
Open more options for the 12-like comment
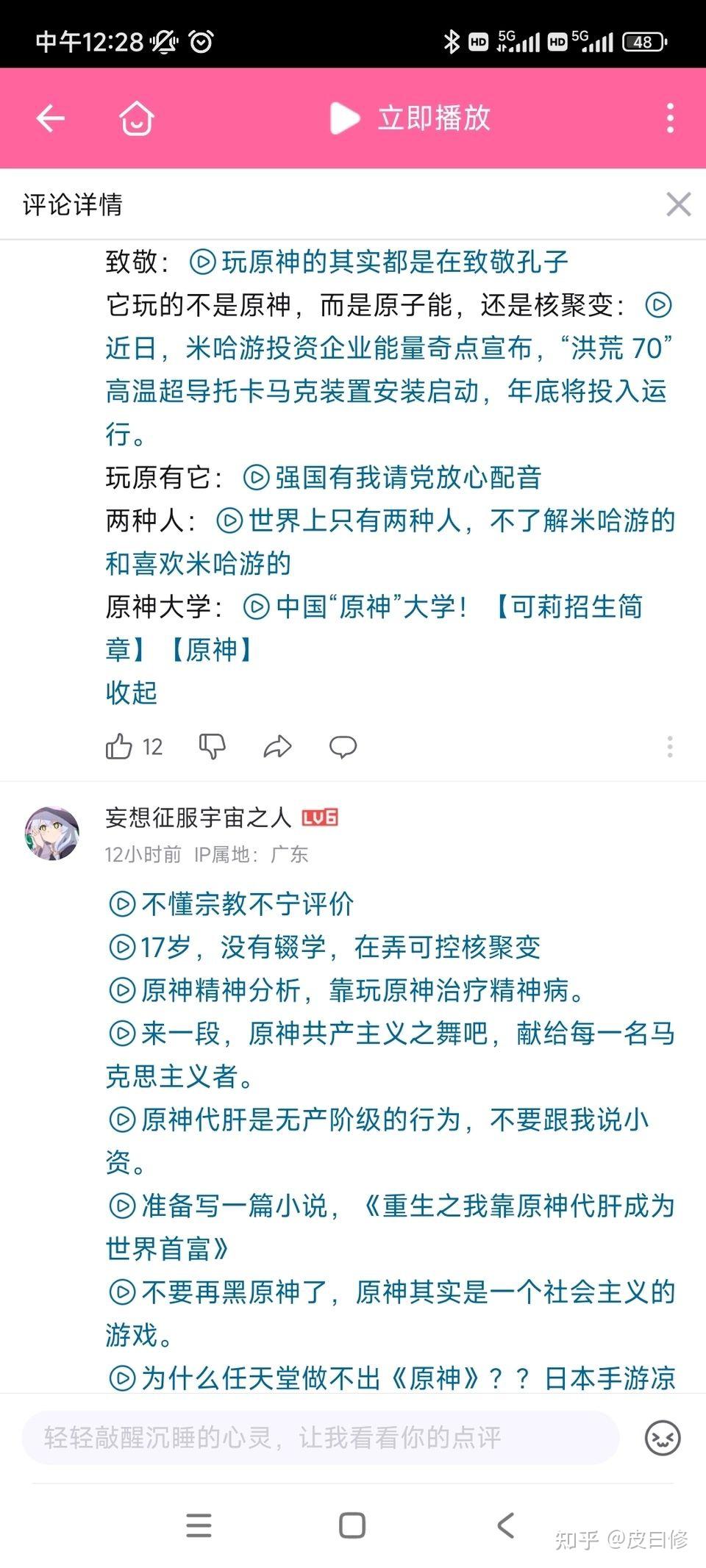669,747
